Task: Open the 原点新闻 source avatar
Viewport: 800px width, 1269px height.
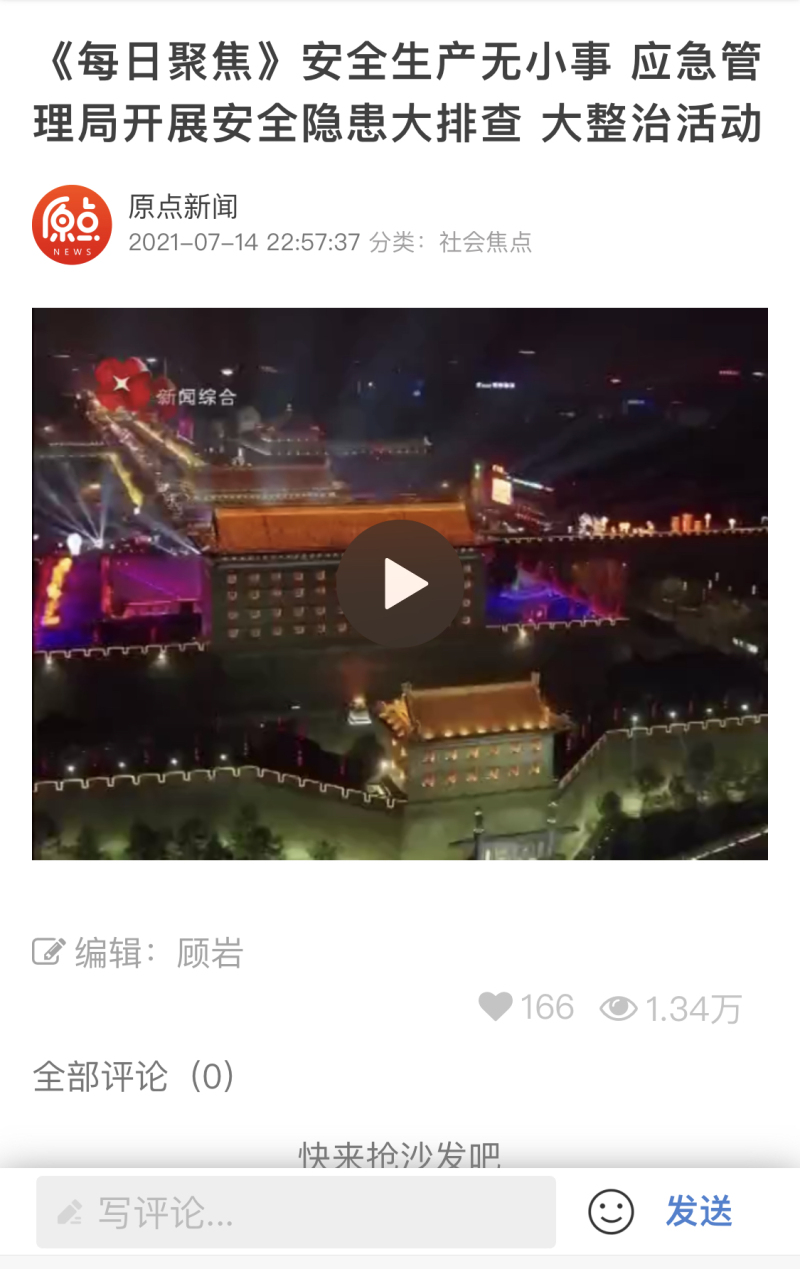Action: (x=72, y=225)
